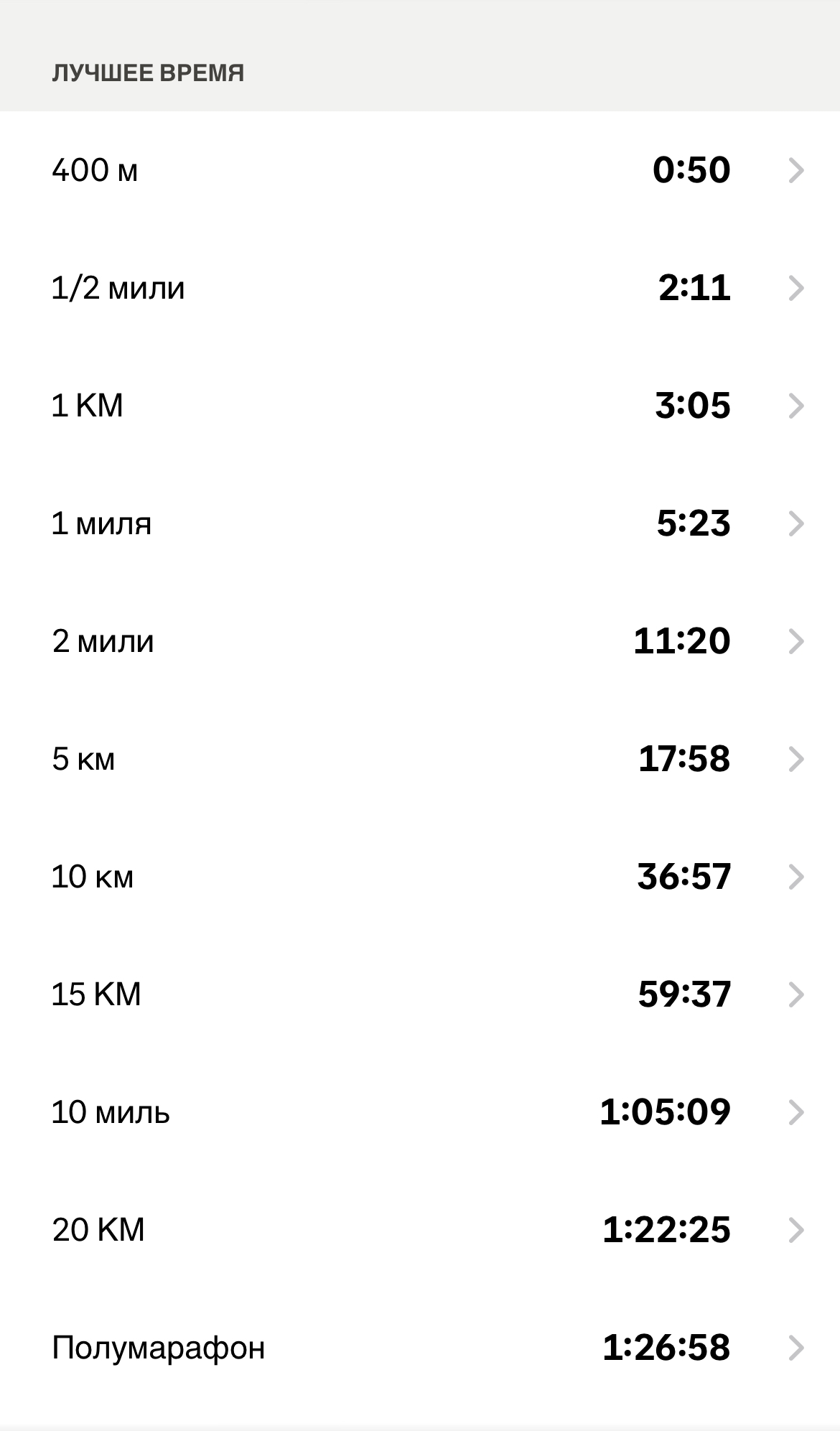The width and height of the screenshot is (840, 1431).
Task: Open the 1 КМ record row
Action: (420, 406)
